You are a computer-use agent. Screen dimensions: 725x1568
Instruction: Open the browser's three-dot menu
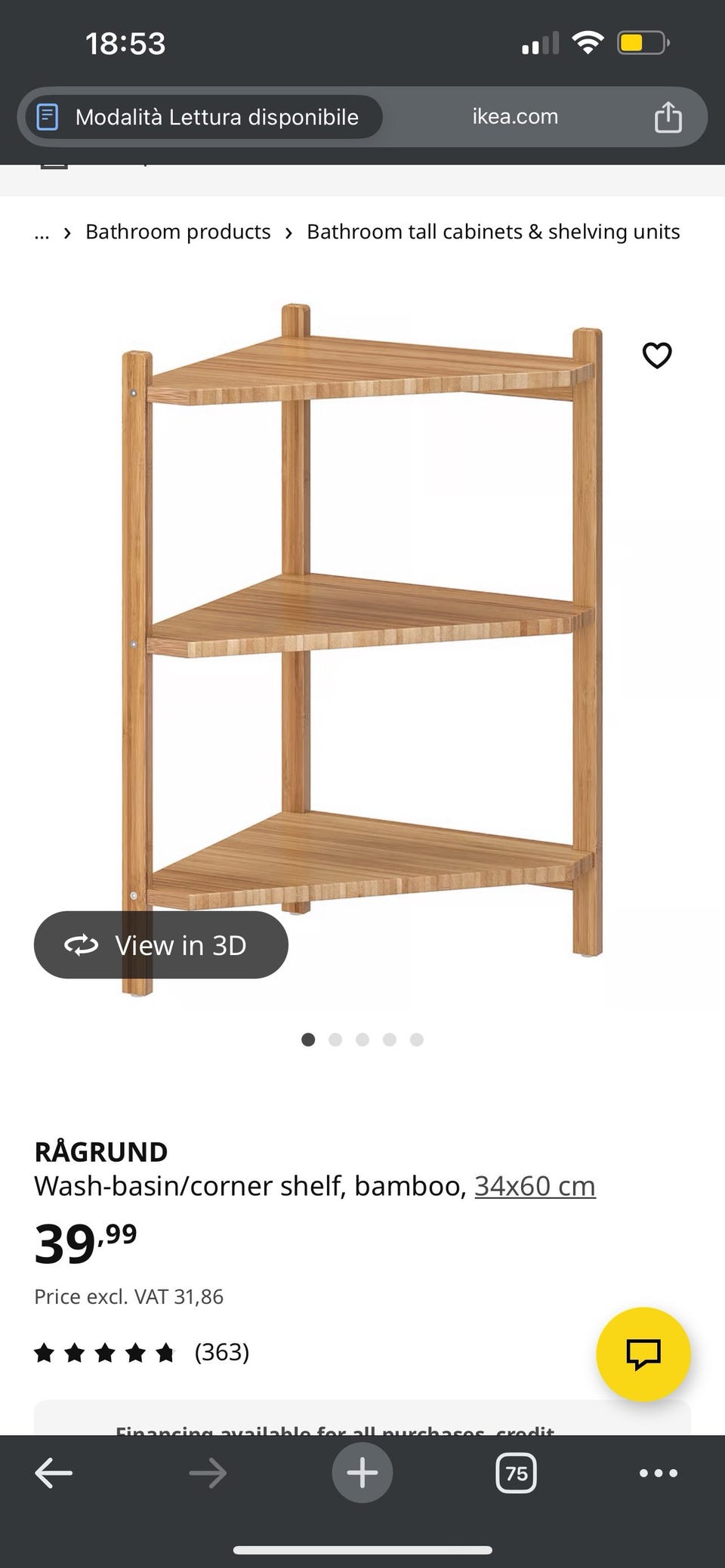click(659, 1473)
